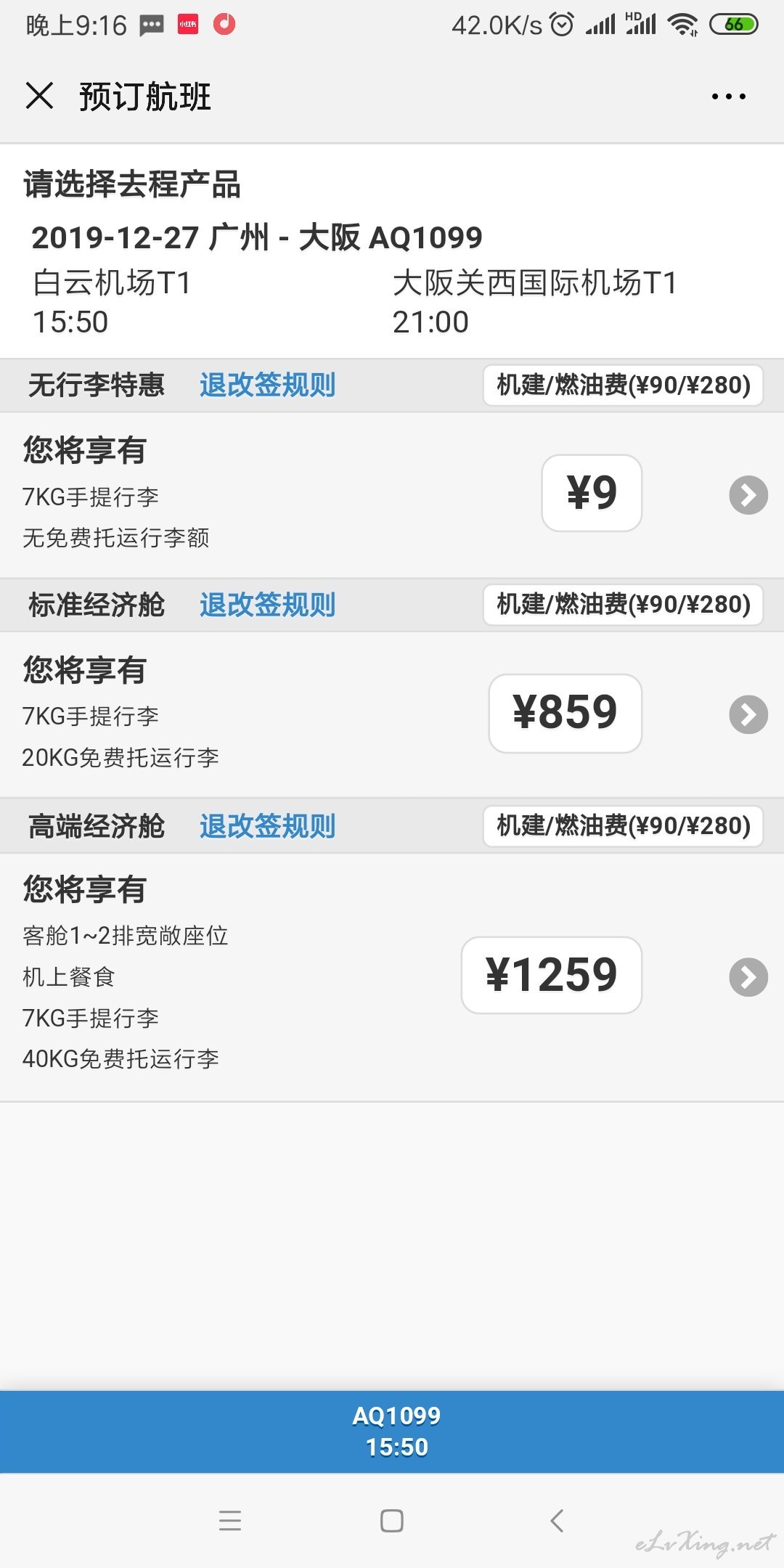View 机建/燃油费 details for 标准经济舱
Viewport: 784px width, 1568px height.
point(623,604)
